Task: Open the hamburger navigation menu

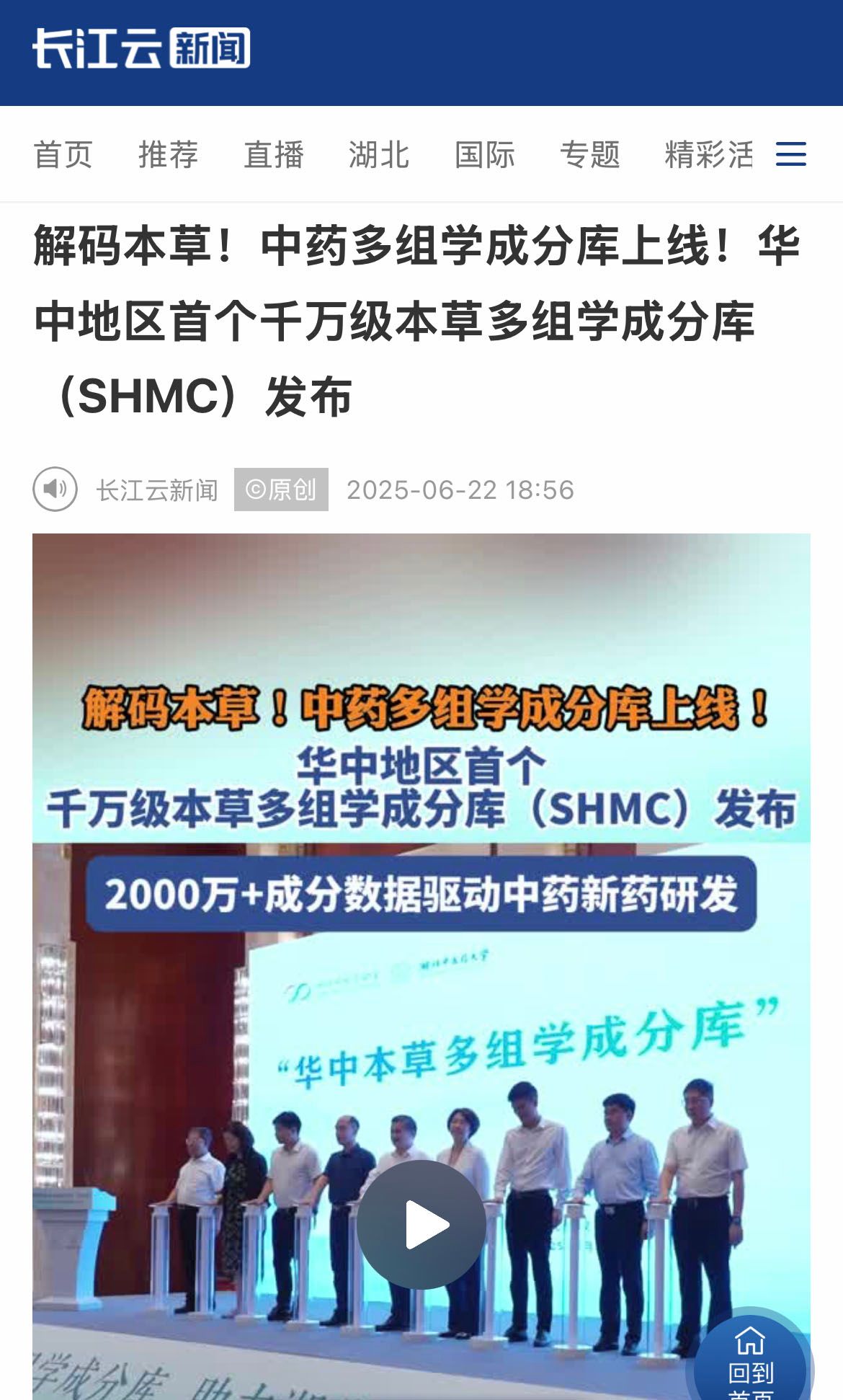Action: [790, 154]
